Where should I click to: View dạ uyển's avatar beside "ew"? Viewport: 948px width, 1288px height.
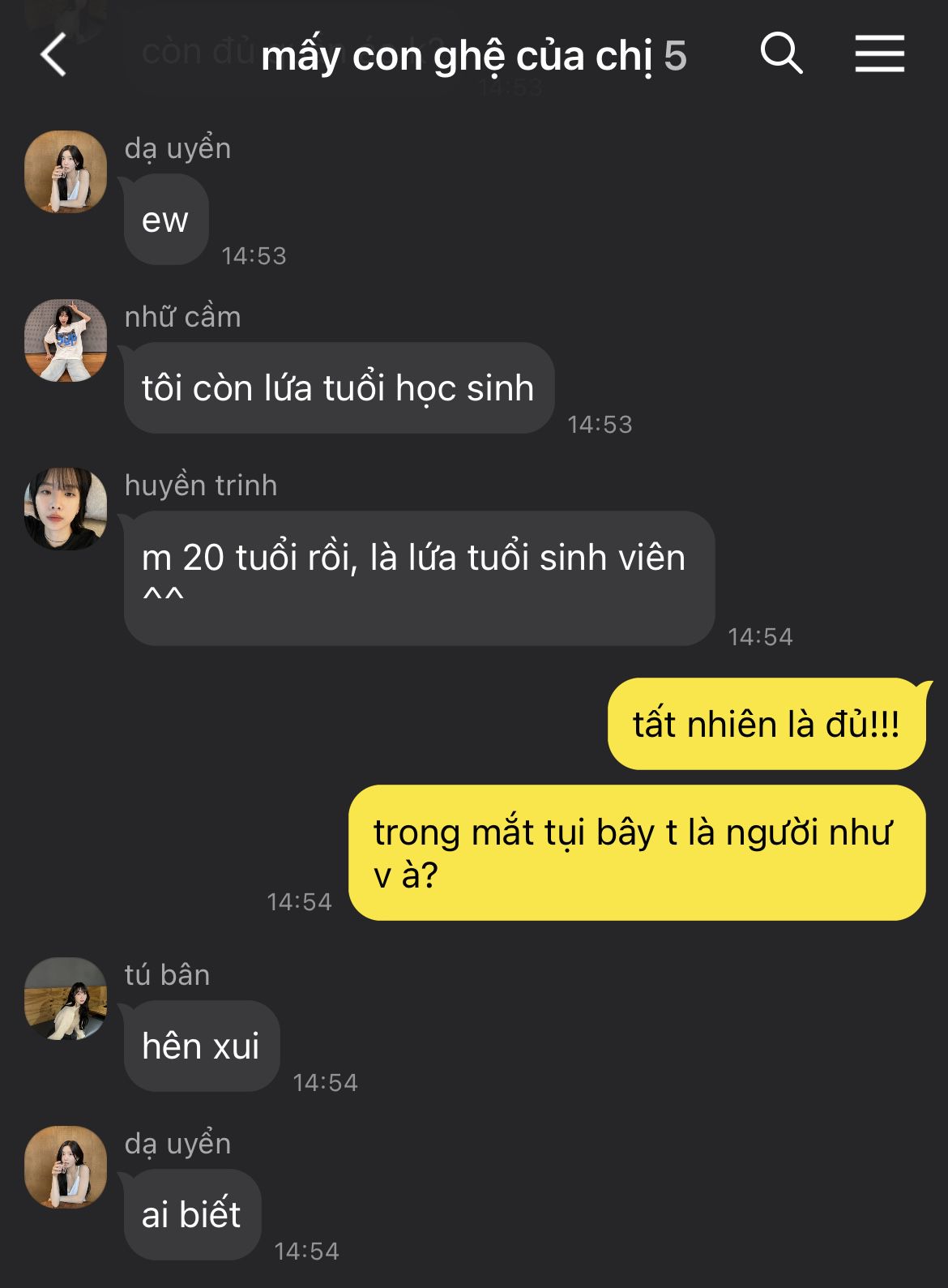[66, 172]
